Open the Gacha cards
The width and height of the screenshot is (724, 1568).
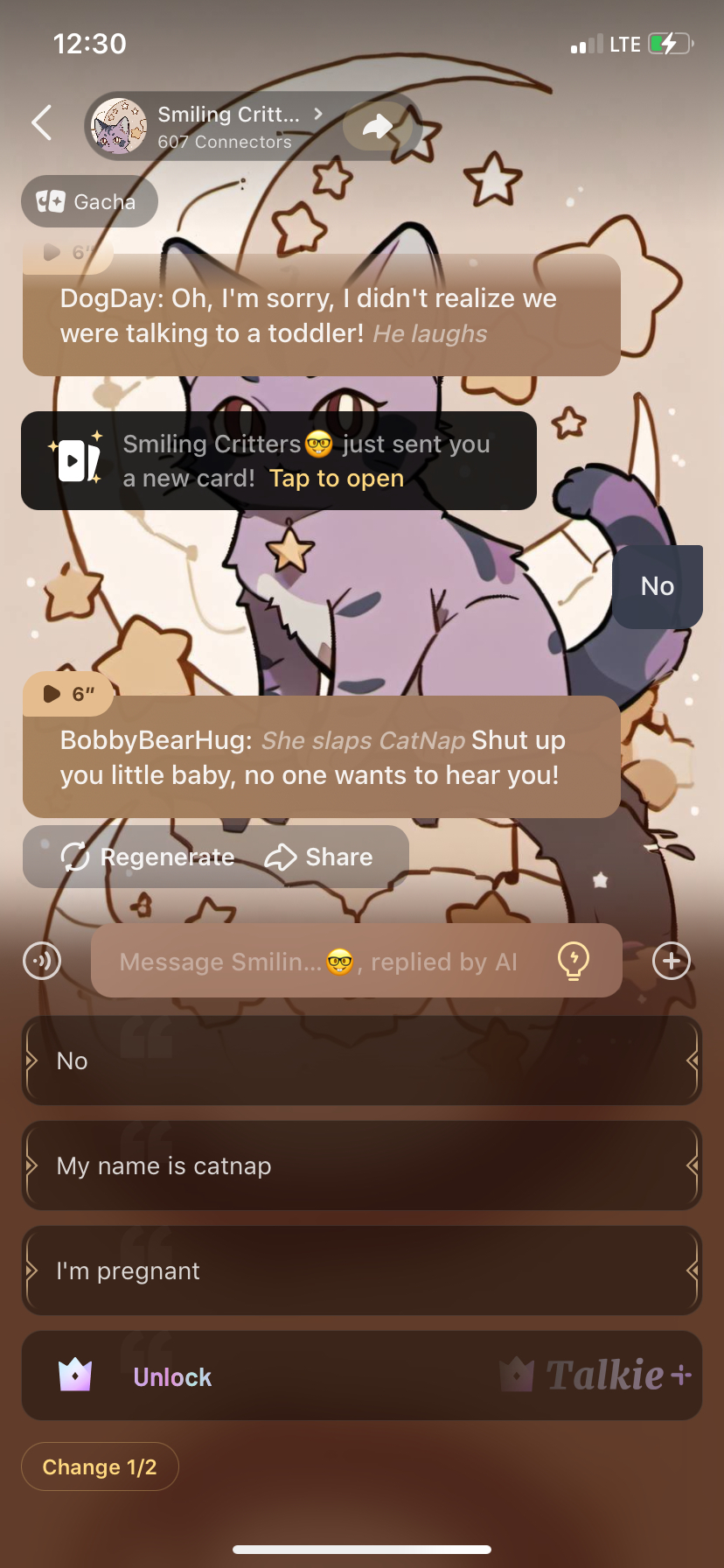coord(89,202)
